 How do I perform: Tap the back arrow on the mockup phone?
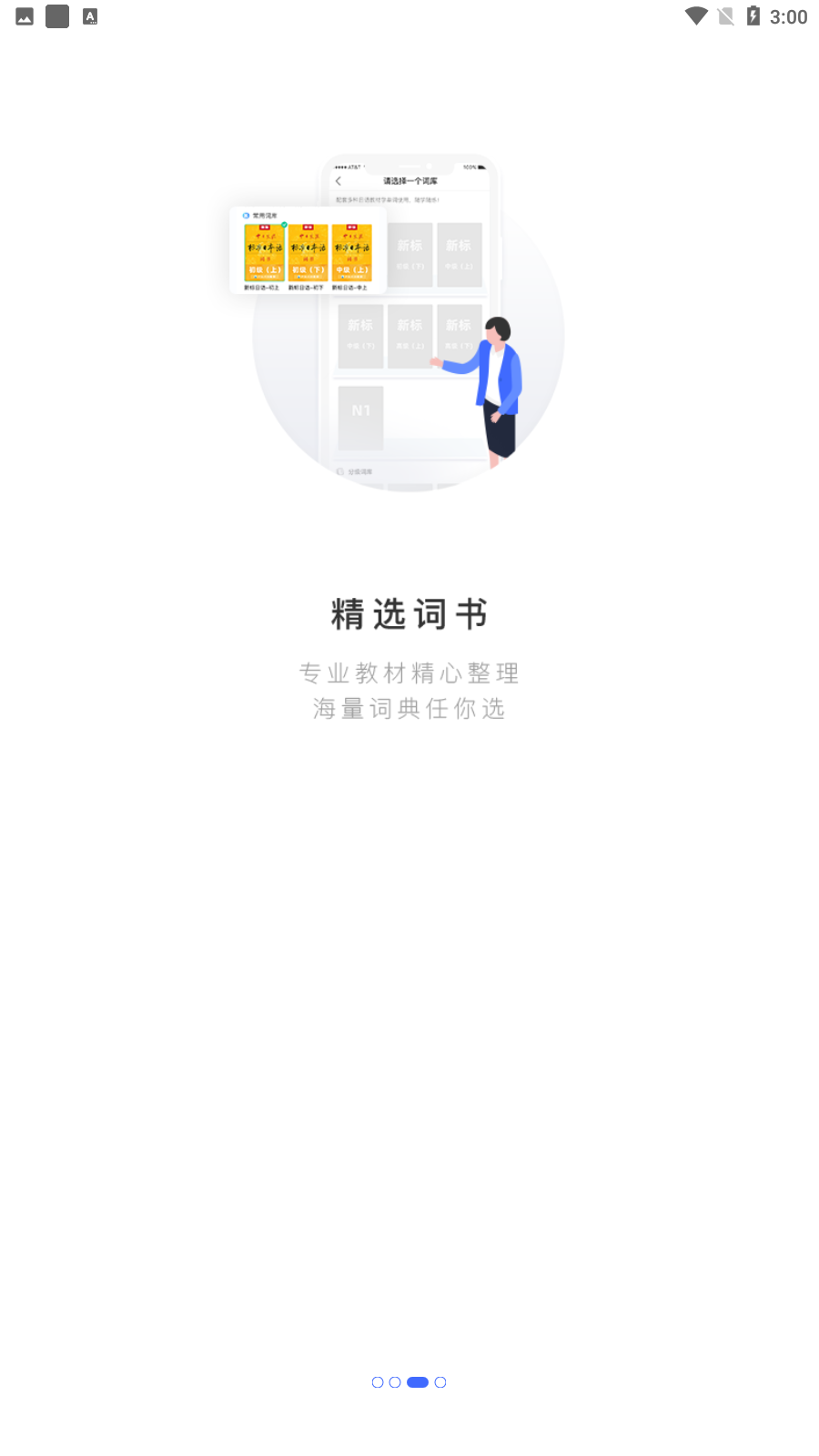[x=337, y=181]
